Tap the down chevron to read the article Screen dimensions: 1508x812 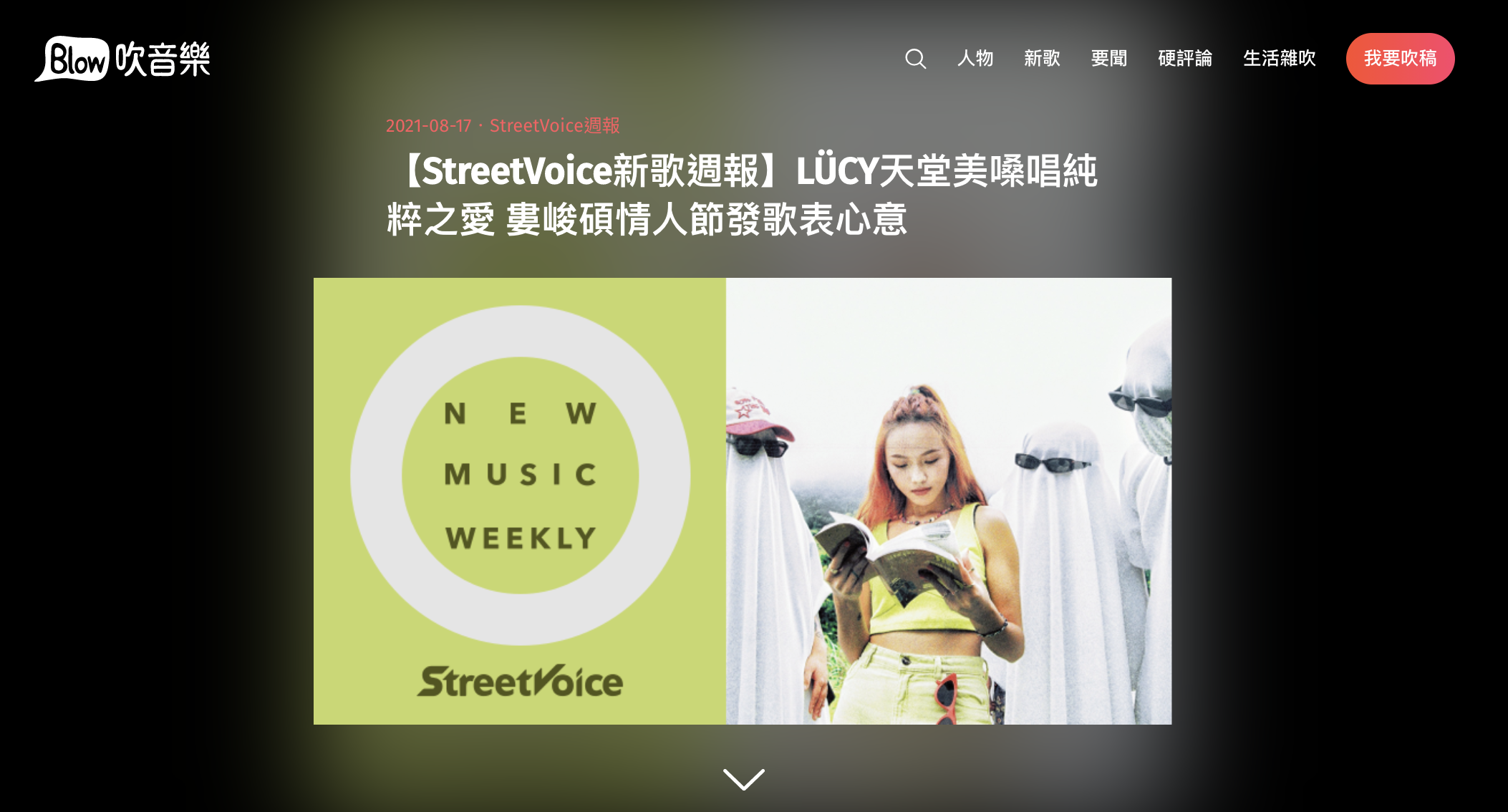[x=743, y=779]
